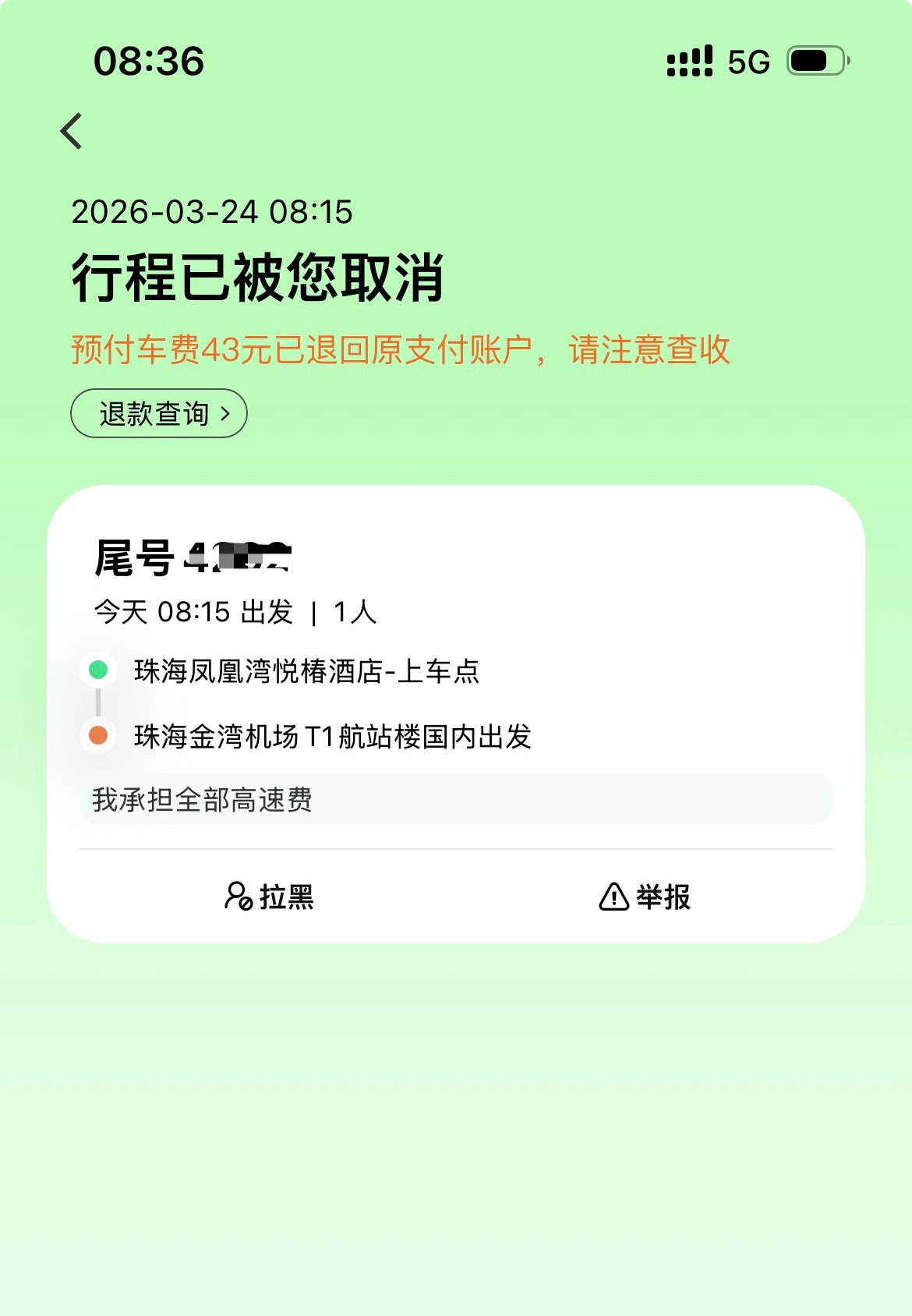Tap the highway fee note 我承担全部高速费
Screen dimensions: 912x1316
tap(201, 799)
